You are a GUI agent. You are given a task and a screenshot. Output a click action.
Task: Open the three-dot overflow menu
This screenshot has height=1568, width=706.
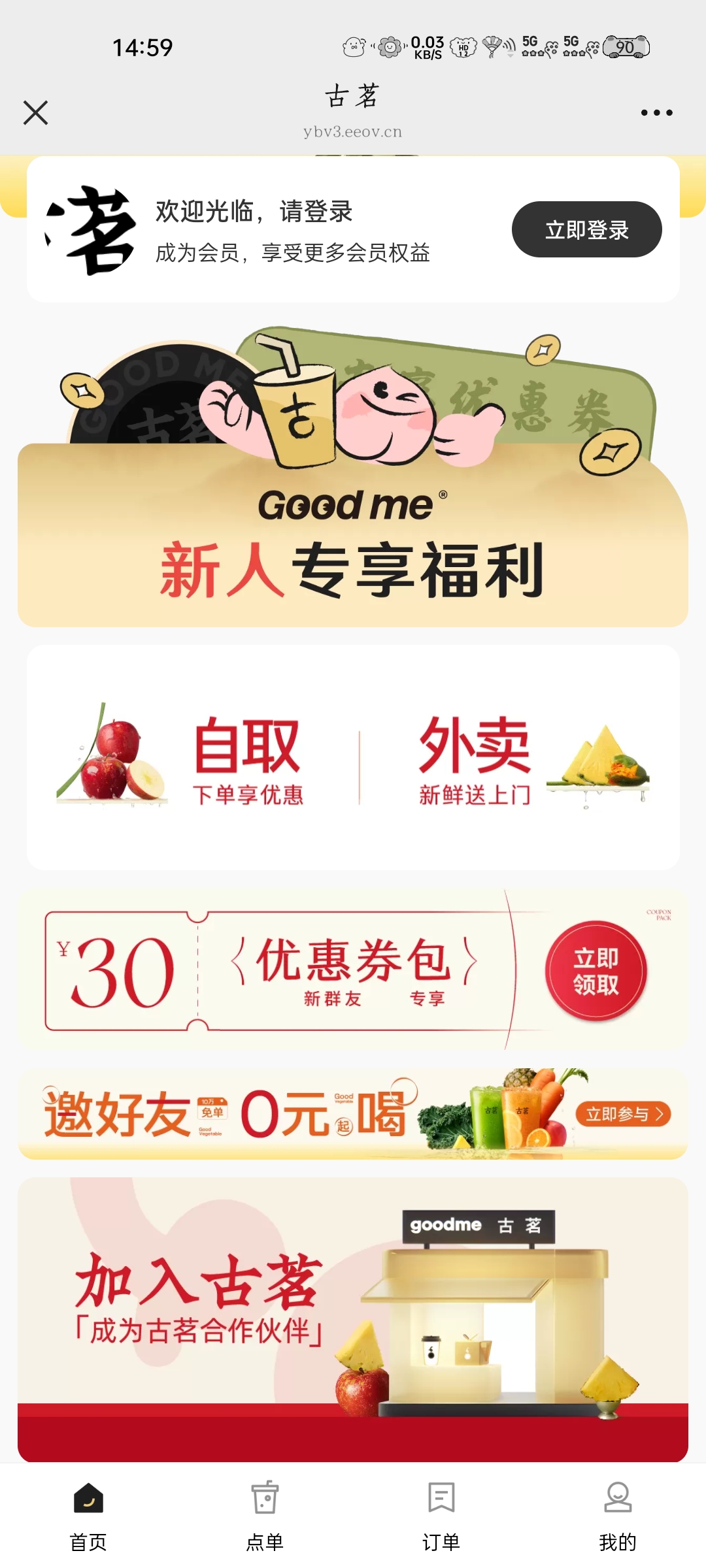click(656, 112)
